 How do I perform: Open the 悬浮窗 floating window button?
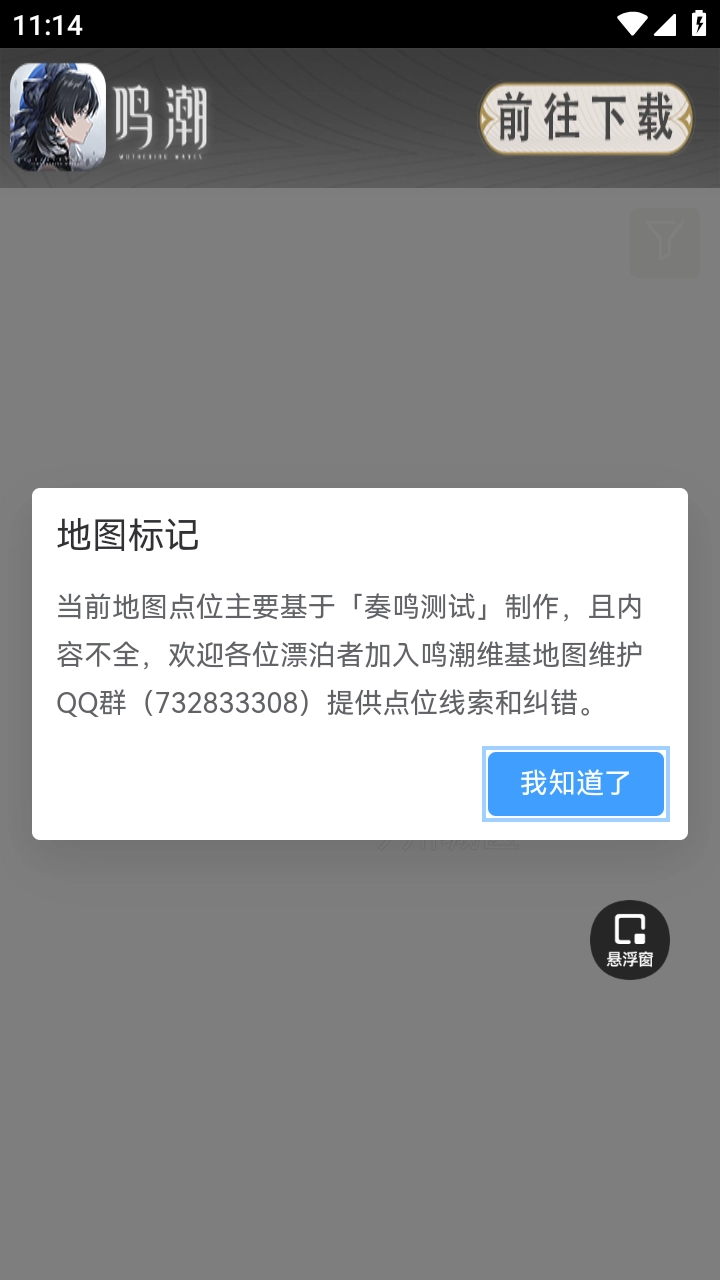[629, 940]
